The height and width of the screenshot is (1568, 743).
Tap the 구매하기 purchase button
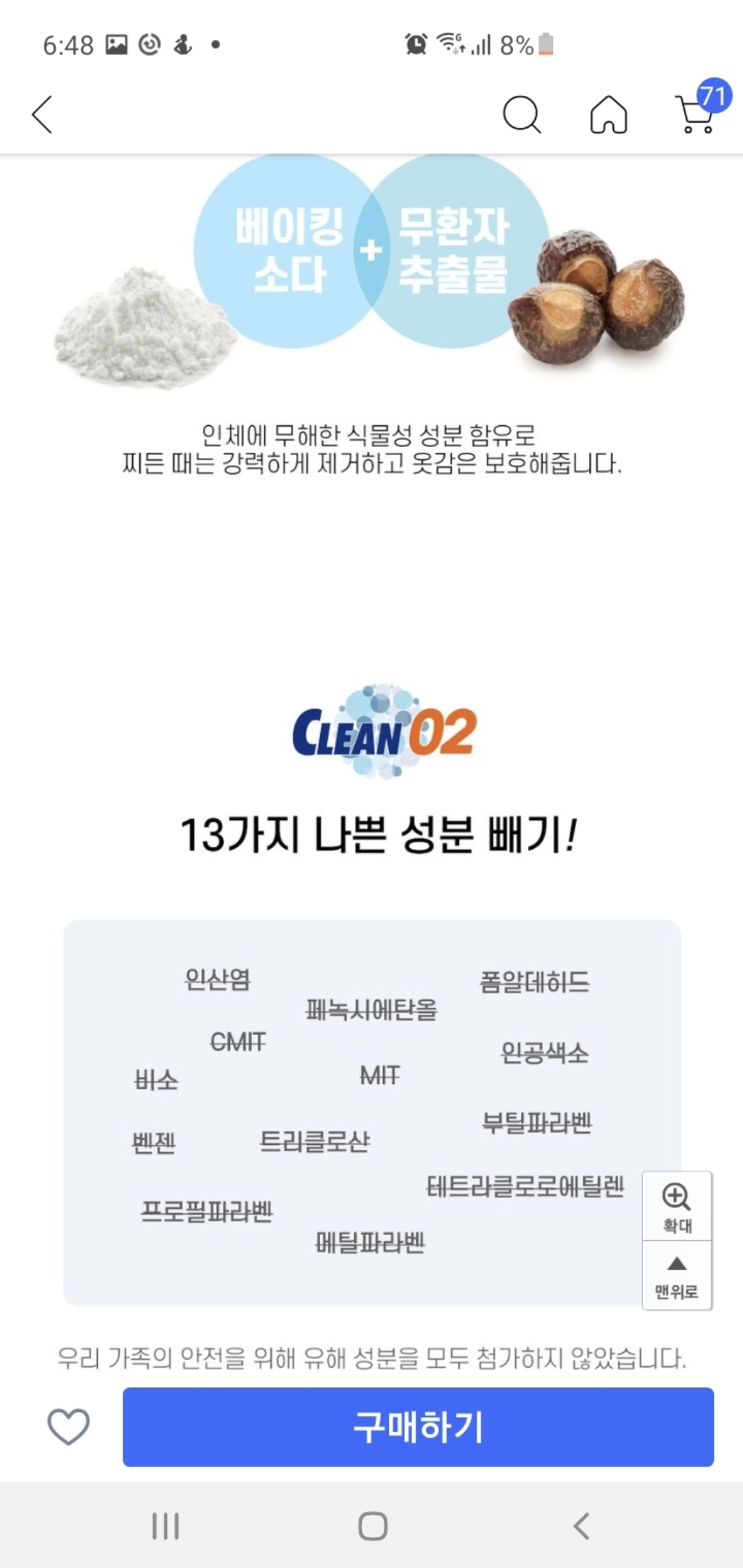point(418,1427)
